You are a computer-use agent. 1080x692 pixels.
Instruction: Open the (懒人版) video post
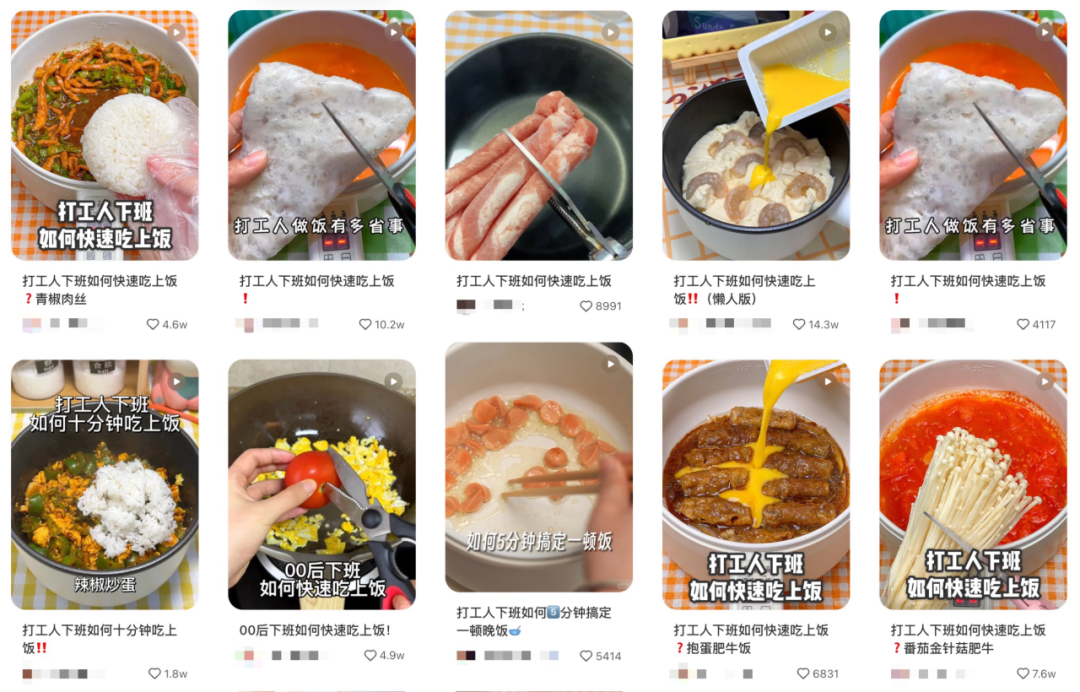pyautogui.click(x=755, y=135)
